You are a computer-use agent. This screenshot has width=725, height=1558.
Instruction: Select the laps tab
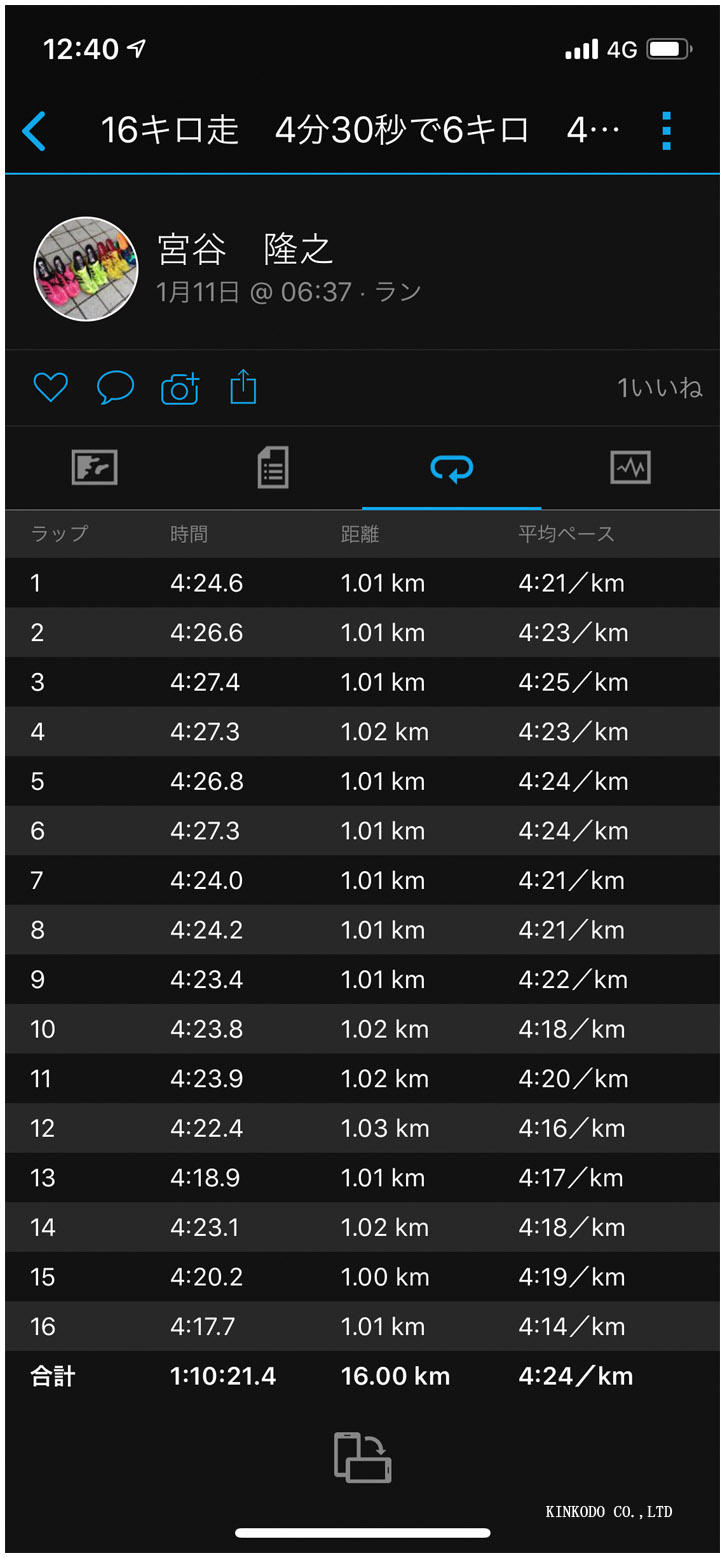pos(451,468)
